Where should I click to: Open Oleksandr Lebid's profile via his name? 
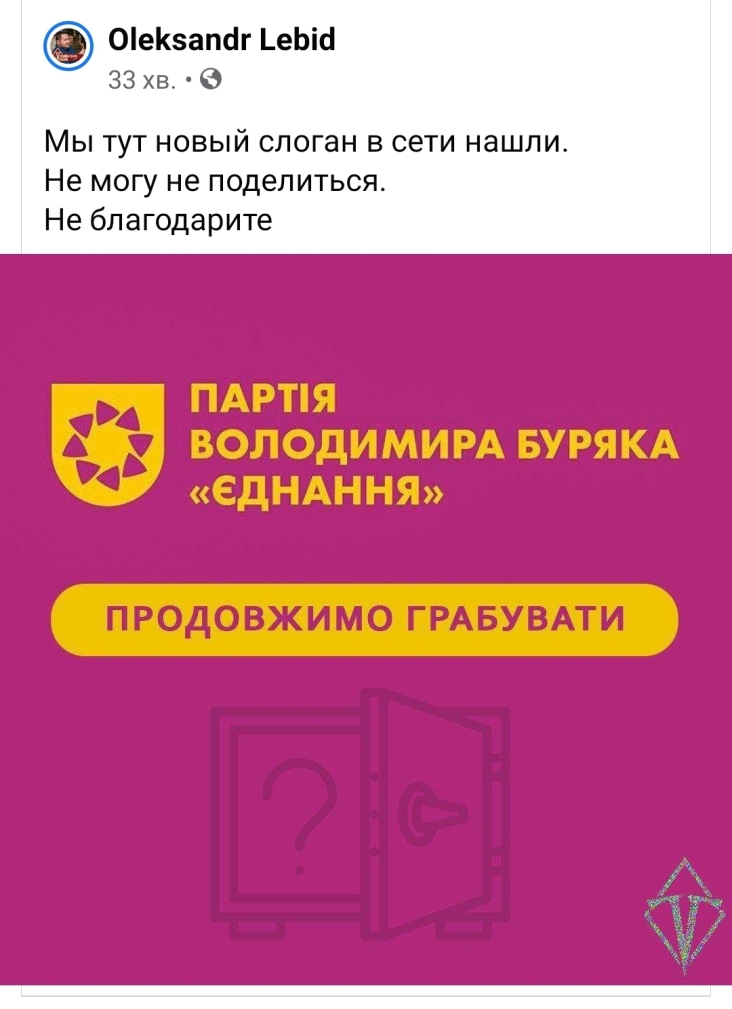[221, 40]
